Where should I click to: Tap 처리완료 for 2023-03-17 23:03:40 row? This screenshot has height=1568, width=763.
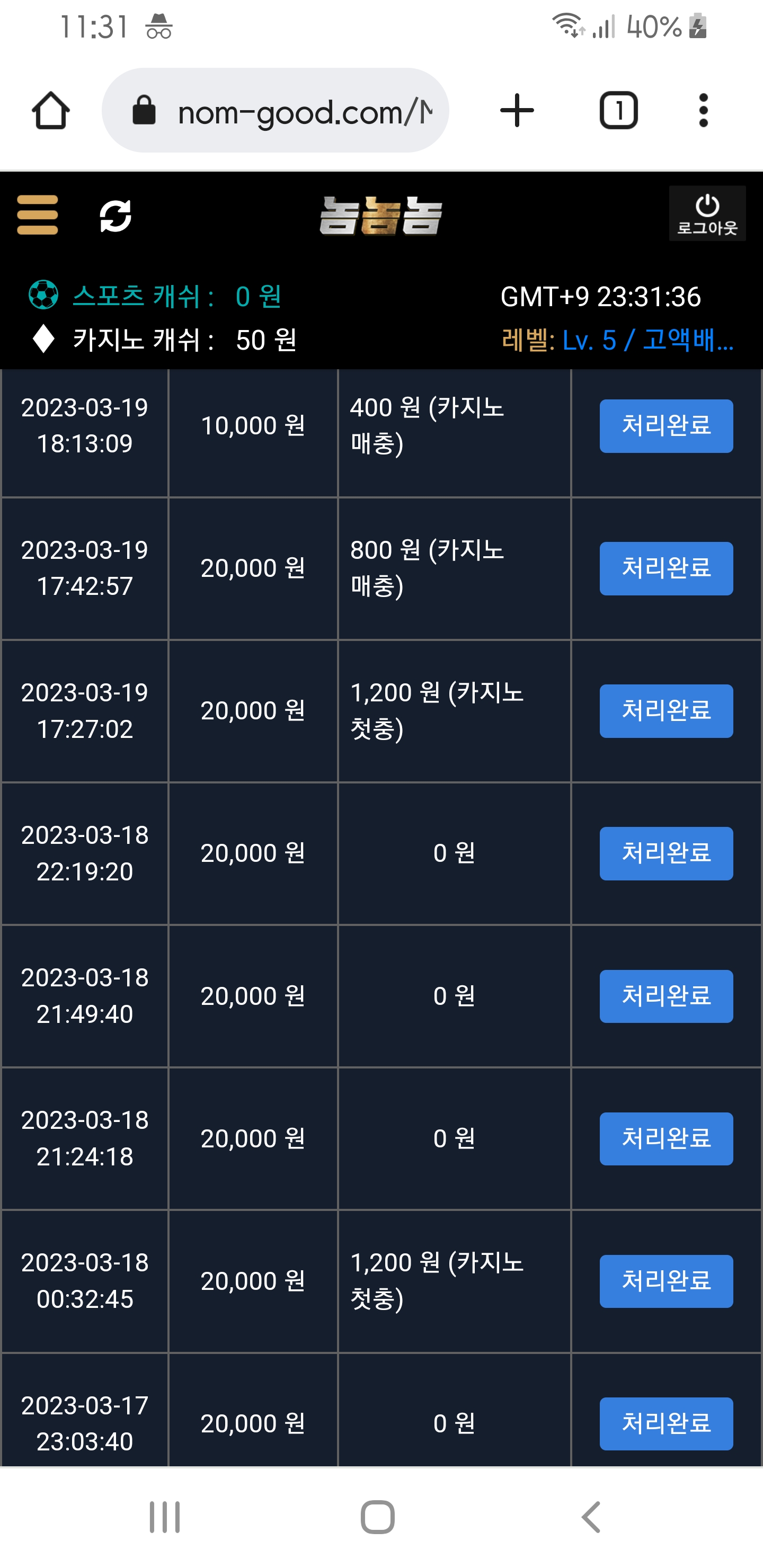click(x=666, y=1424)
